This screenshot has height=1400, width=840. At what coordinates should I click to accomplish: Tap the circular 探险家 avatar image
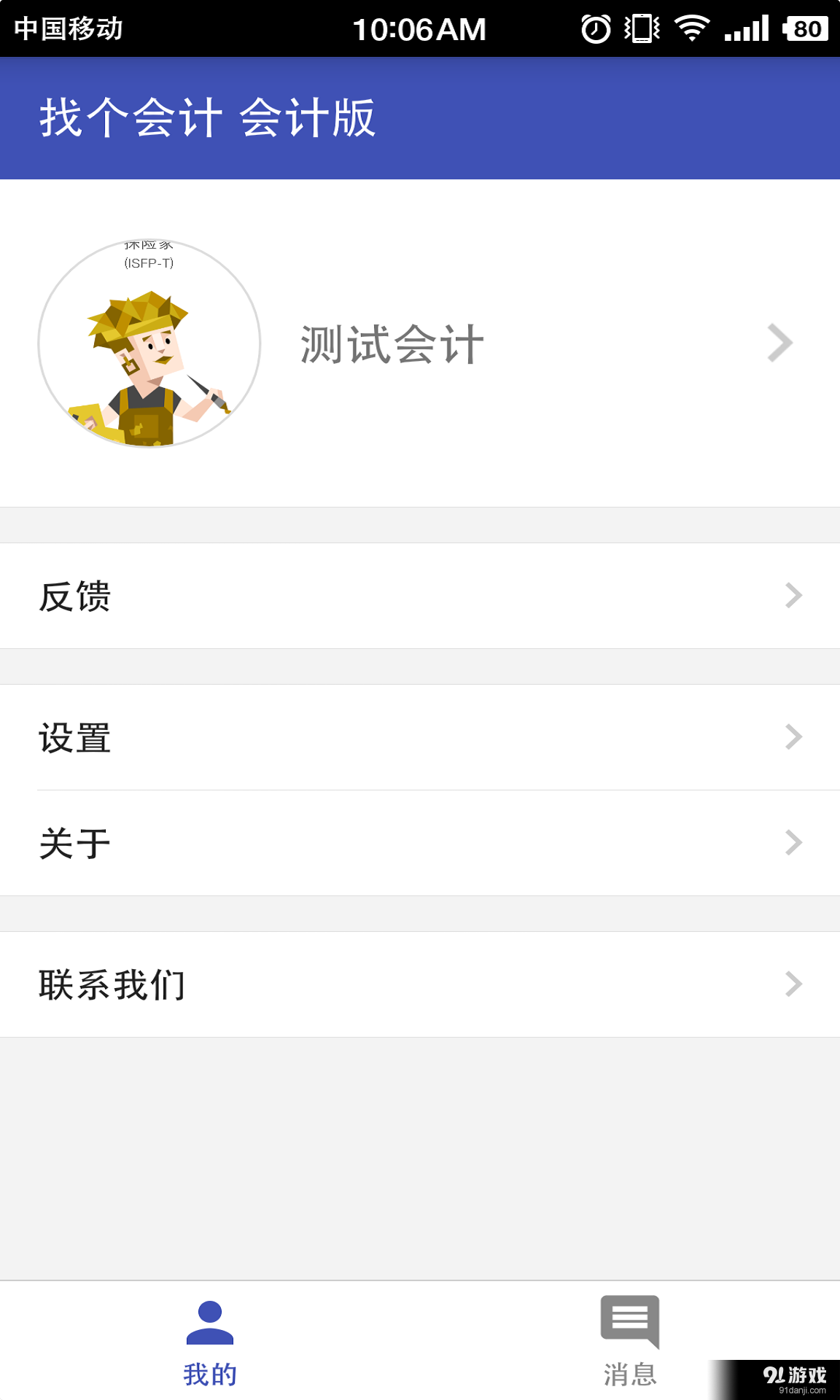pyautogui.click(x=148, y=344)
